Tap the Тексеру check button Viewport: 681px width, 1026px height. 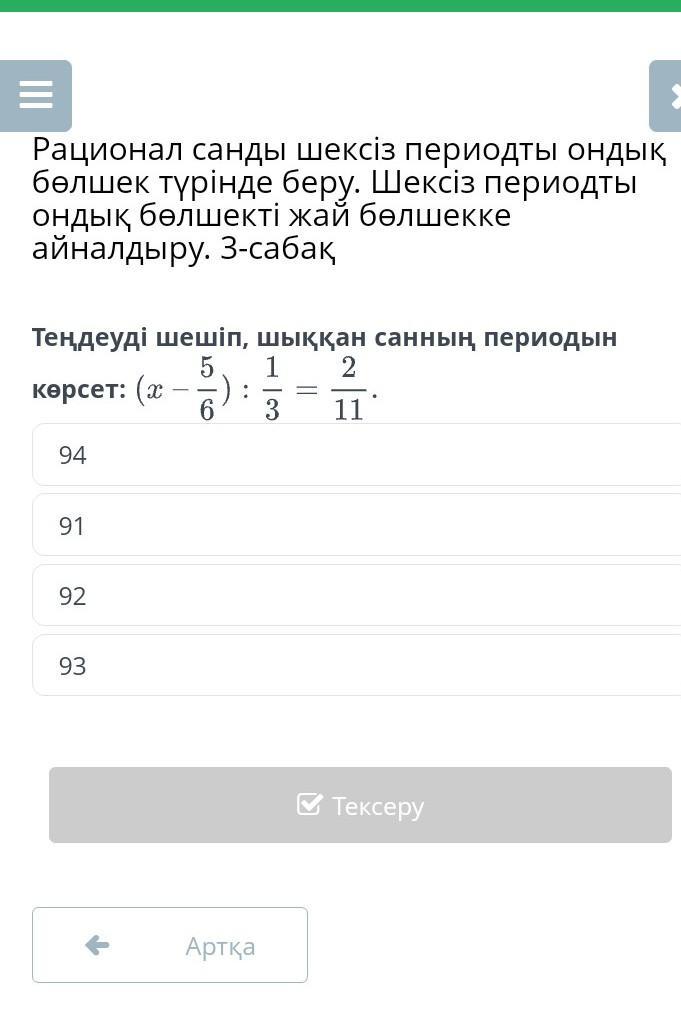[360, 805]
